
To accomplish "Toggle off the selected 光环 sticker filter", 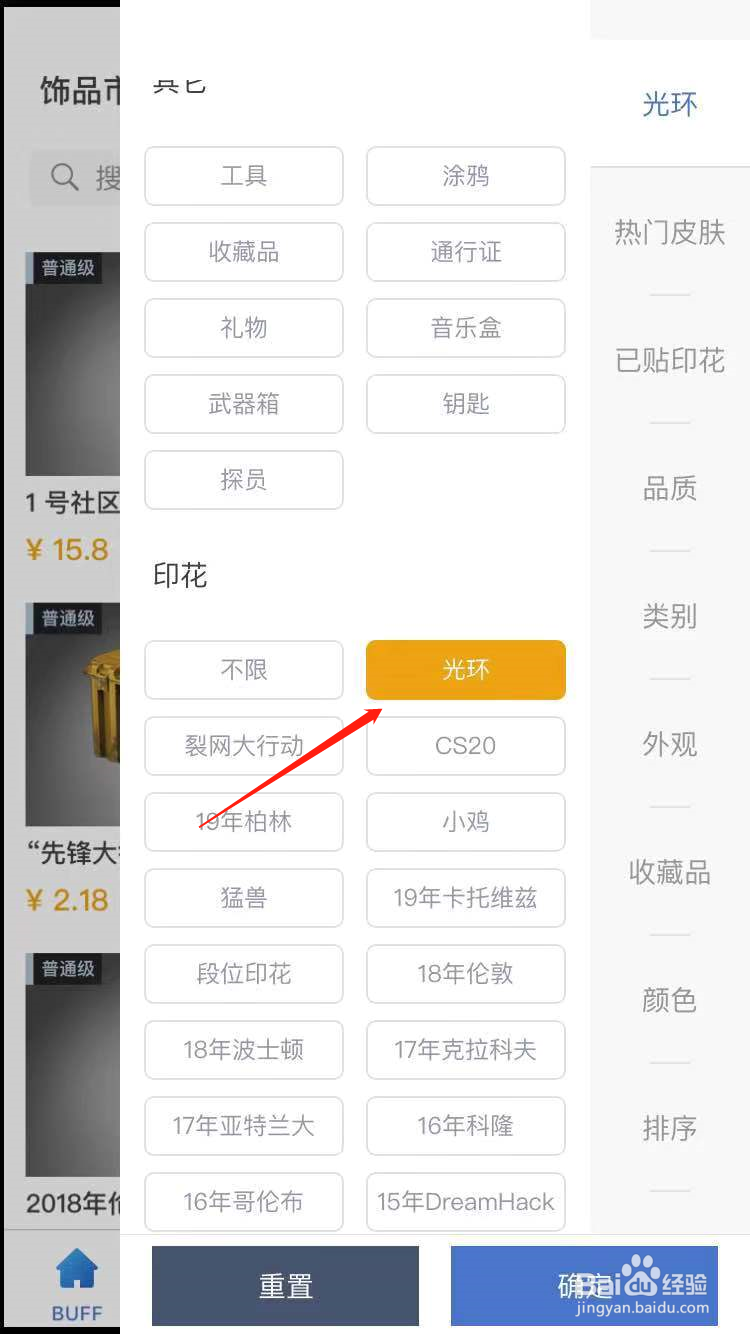I will tap(465, 670).
